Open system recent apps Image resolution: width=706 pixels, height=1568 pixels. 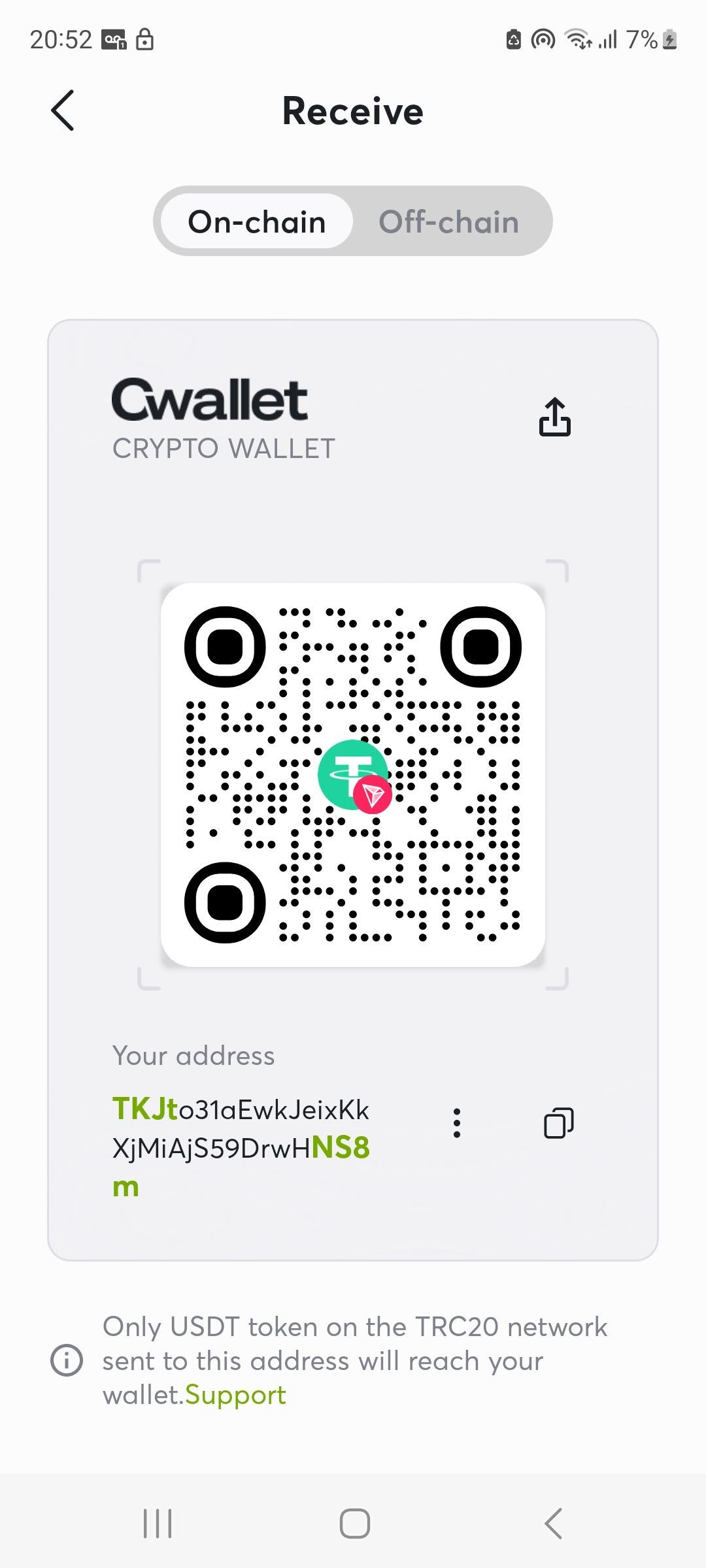[158, 1524]
